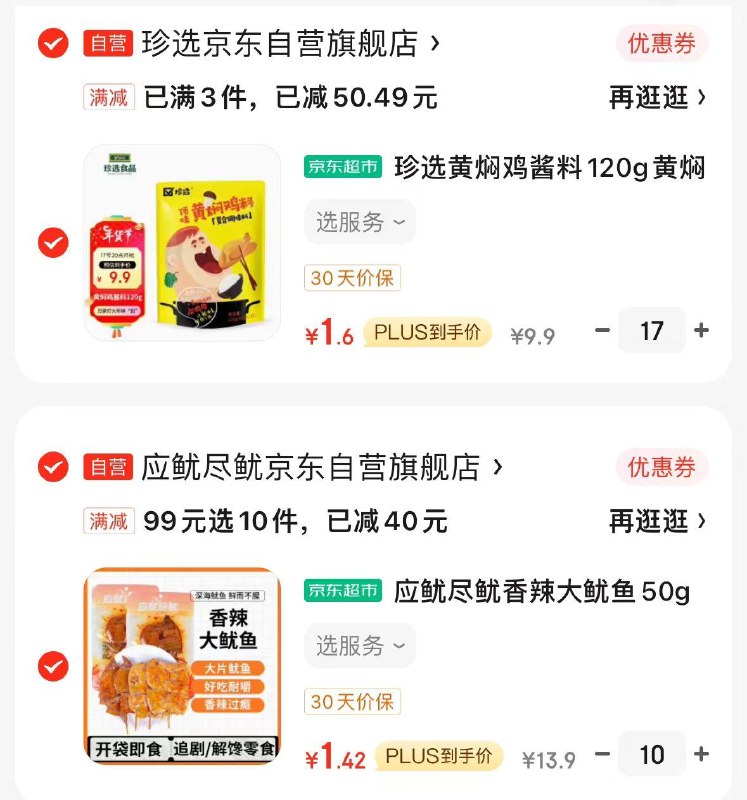Uncheck the 应鱿尽鱿京东自营旗舰店 store checkbox
Image resolution: width=747 pixels, height=800 pixels.
coord(53,467)
